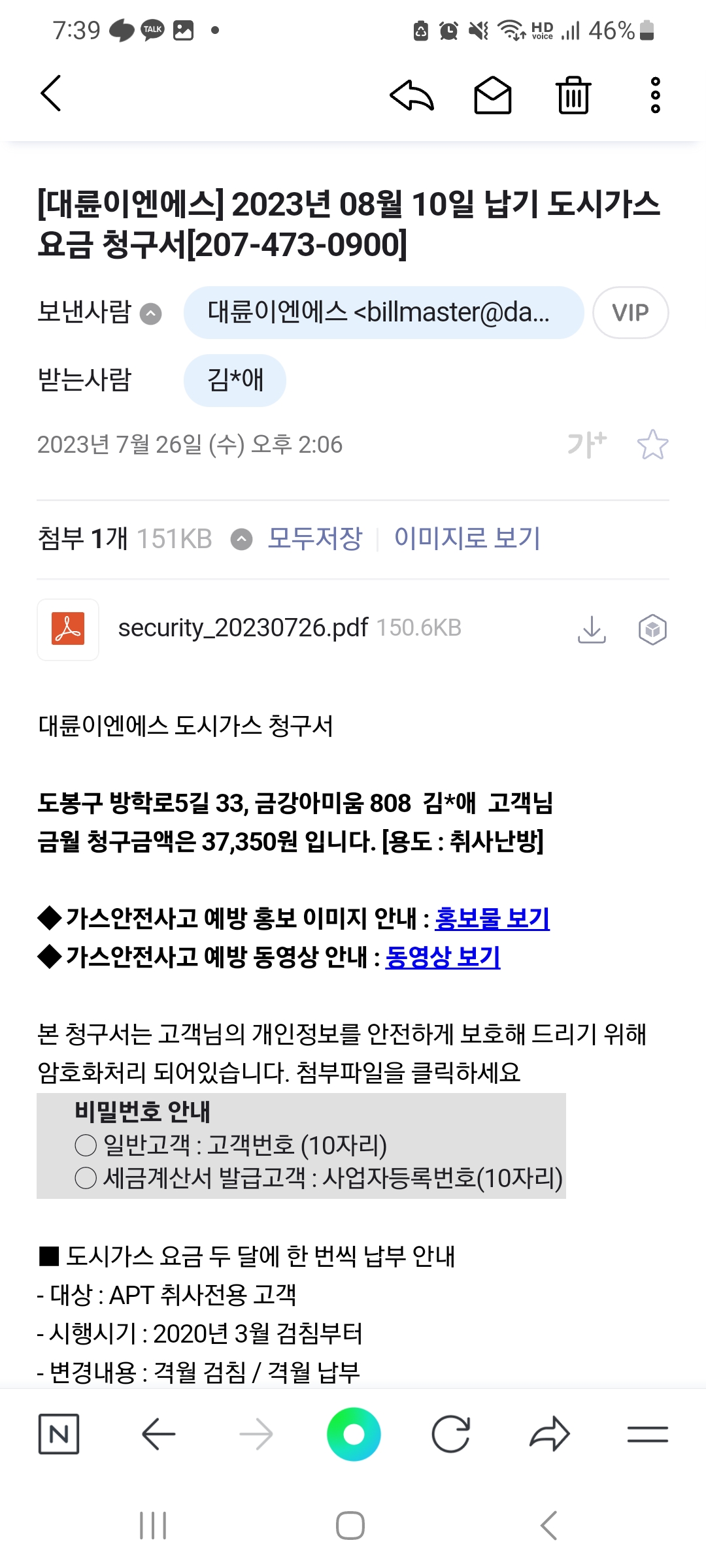Open security_20230726.pdf attachment
This screenshot has height=1568, width=706.
[x=243, y=629]
